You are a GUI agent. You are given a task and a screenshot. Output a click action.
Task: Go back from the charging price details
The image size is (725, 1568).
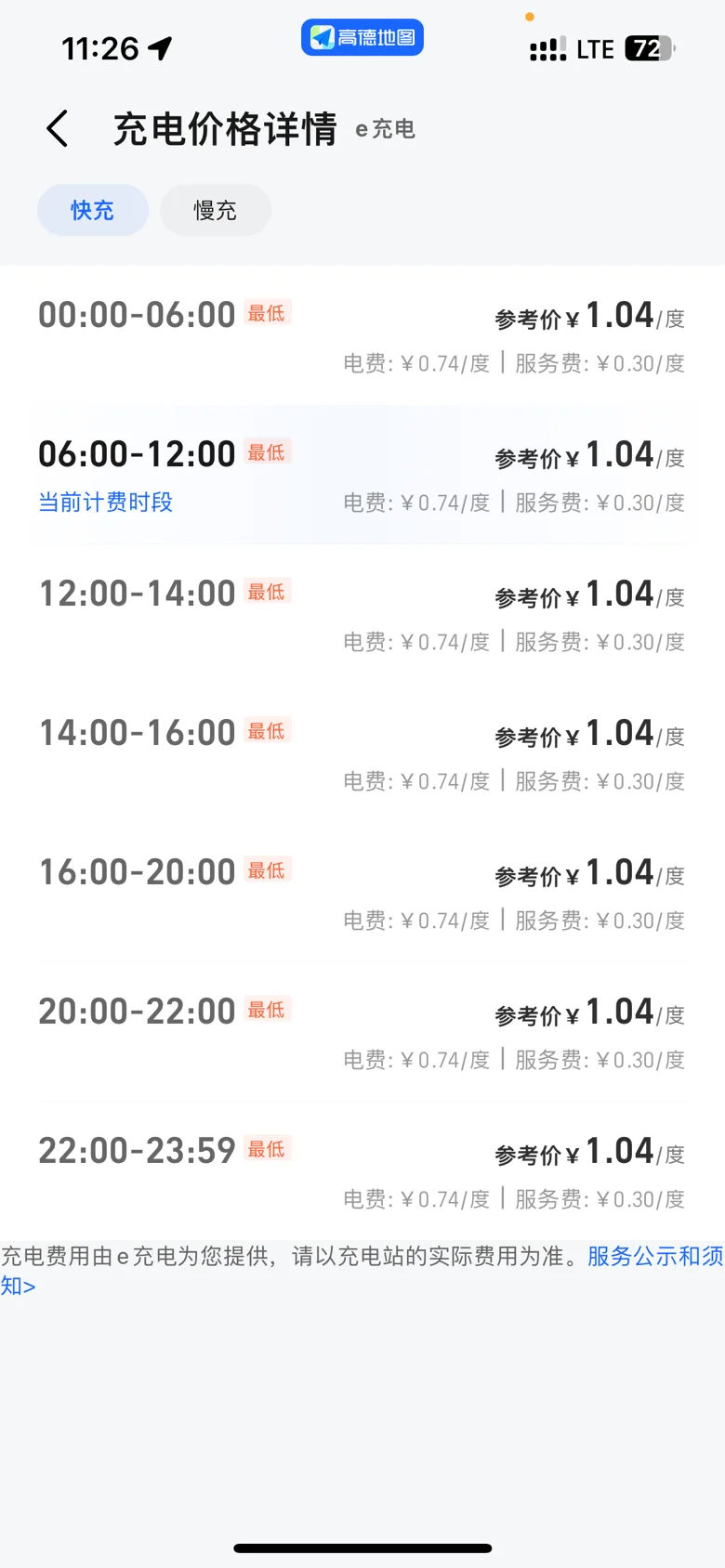58,128
